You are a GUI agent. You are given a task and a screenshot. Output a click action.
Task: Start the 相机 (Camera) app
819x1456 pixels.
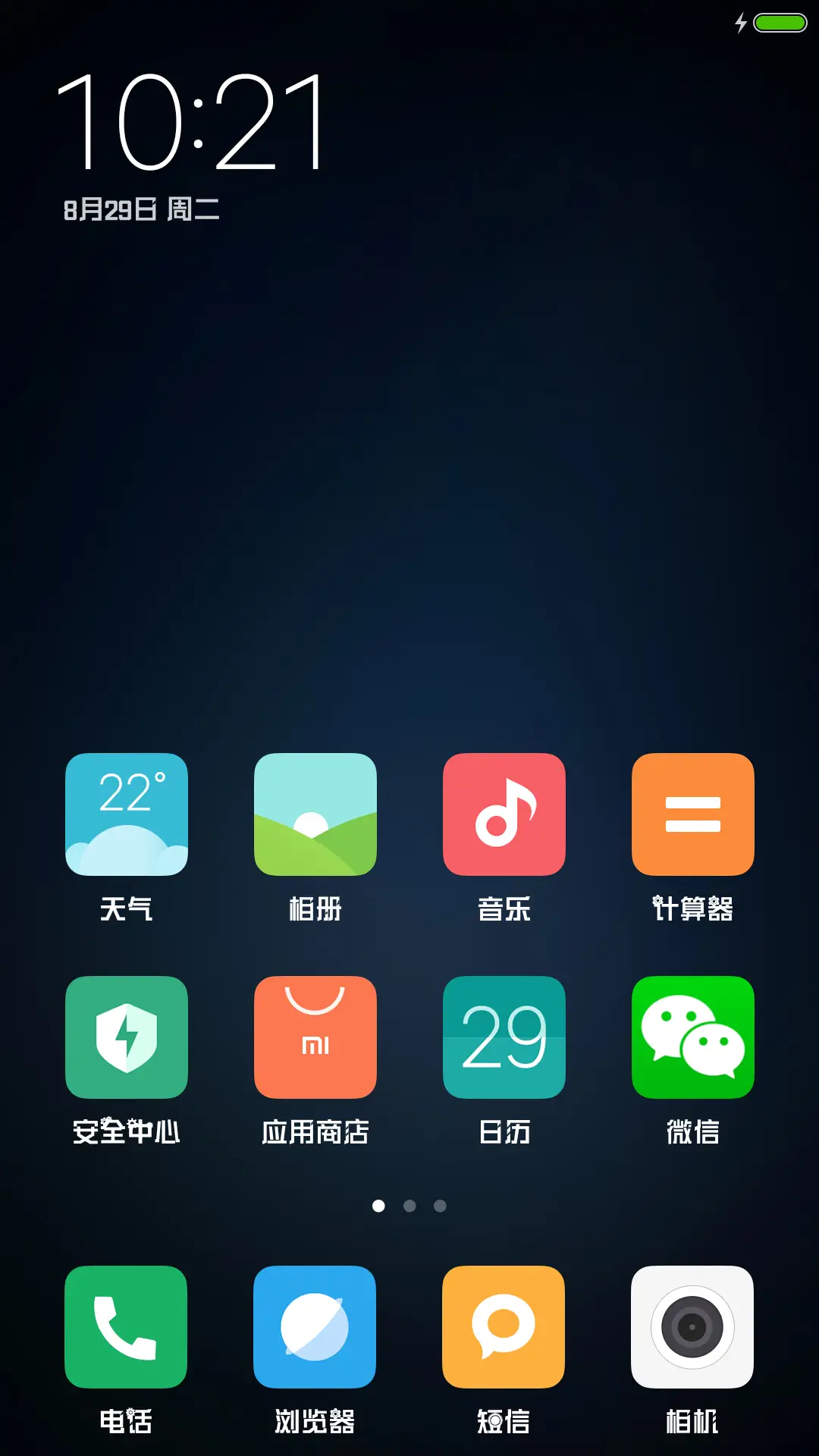point(692,1327)
